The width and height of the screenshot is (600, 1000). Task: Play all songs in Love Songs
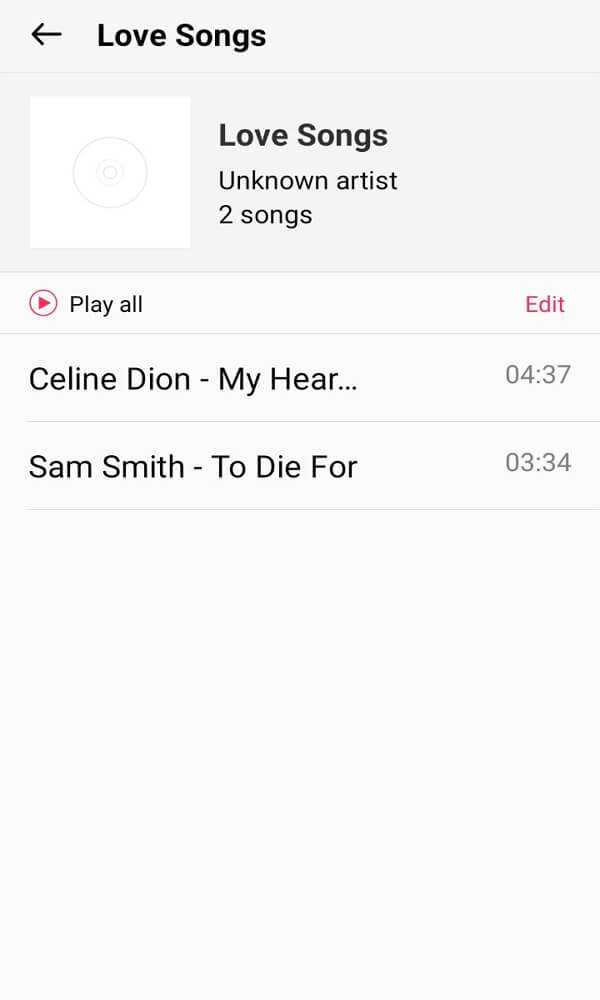click(x=86, y=304)
